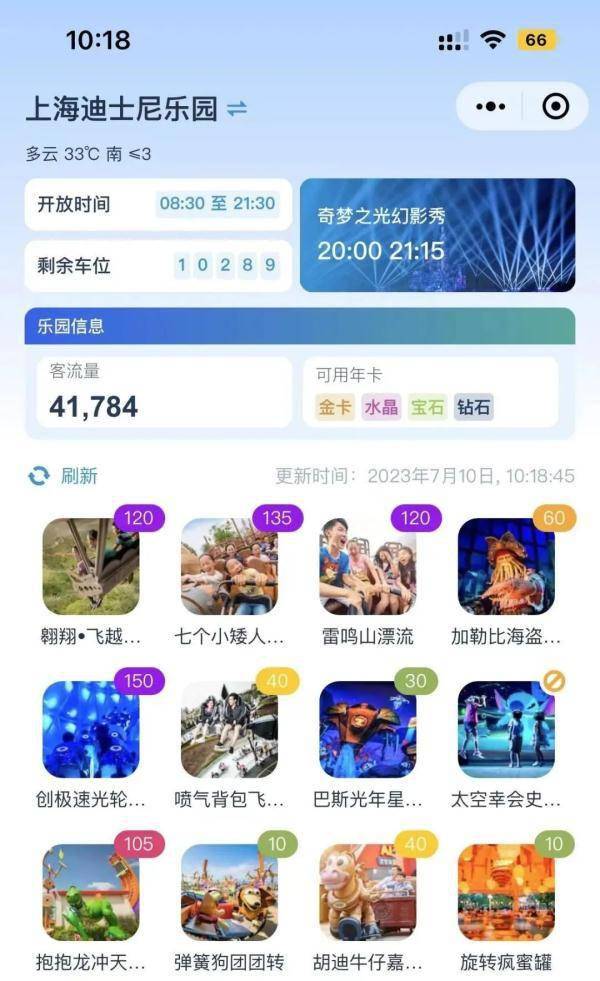Image resolution: width=600 pixels, height=981 pixels.
Task: Open the 胡迪牛仔嘉 attraction tile
Action: coord(367,893)
